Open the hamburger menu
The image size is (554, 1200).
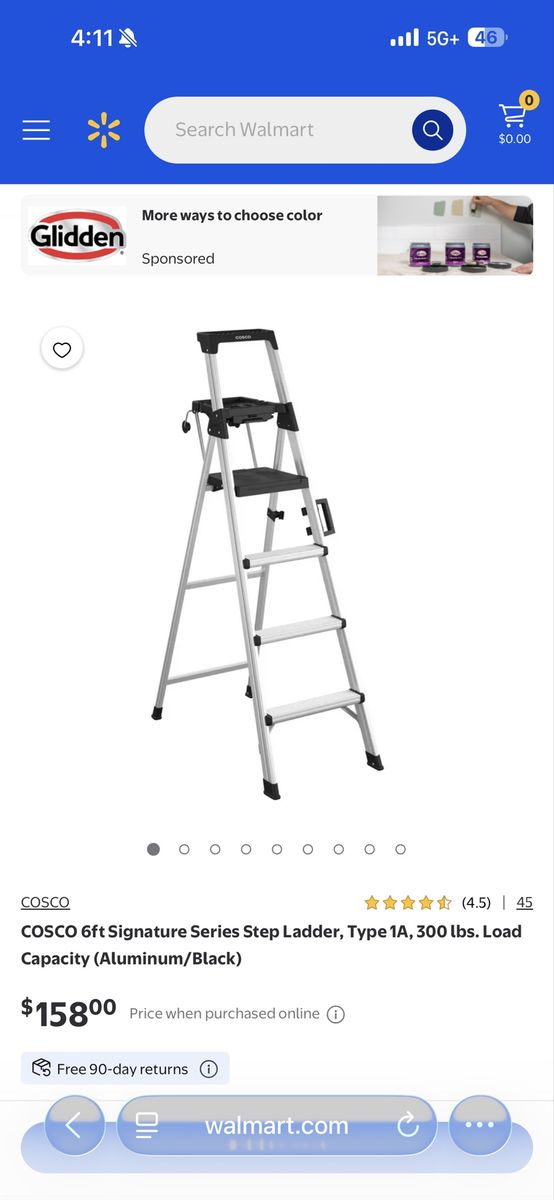point(36,130)
